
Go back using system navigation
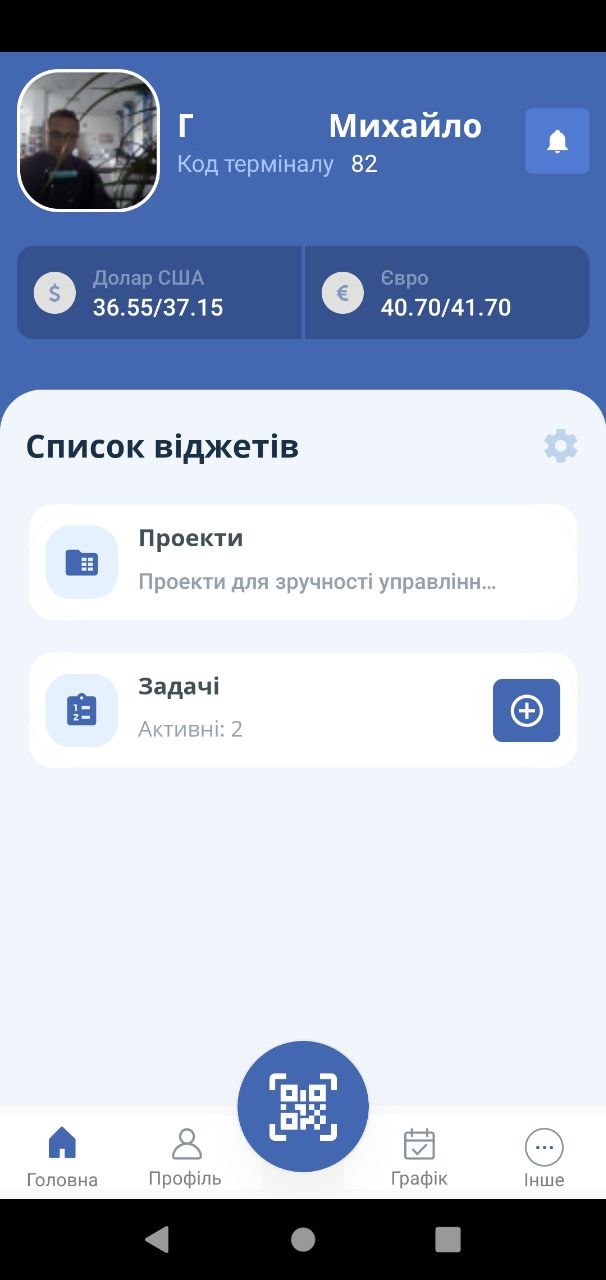tap(157, 1240)
